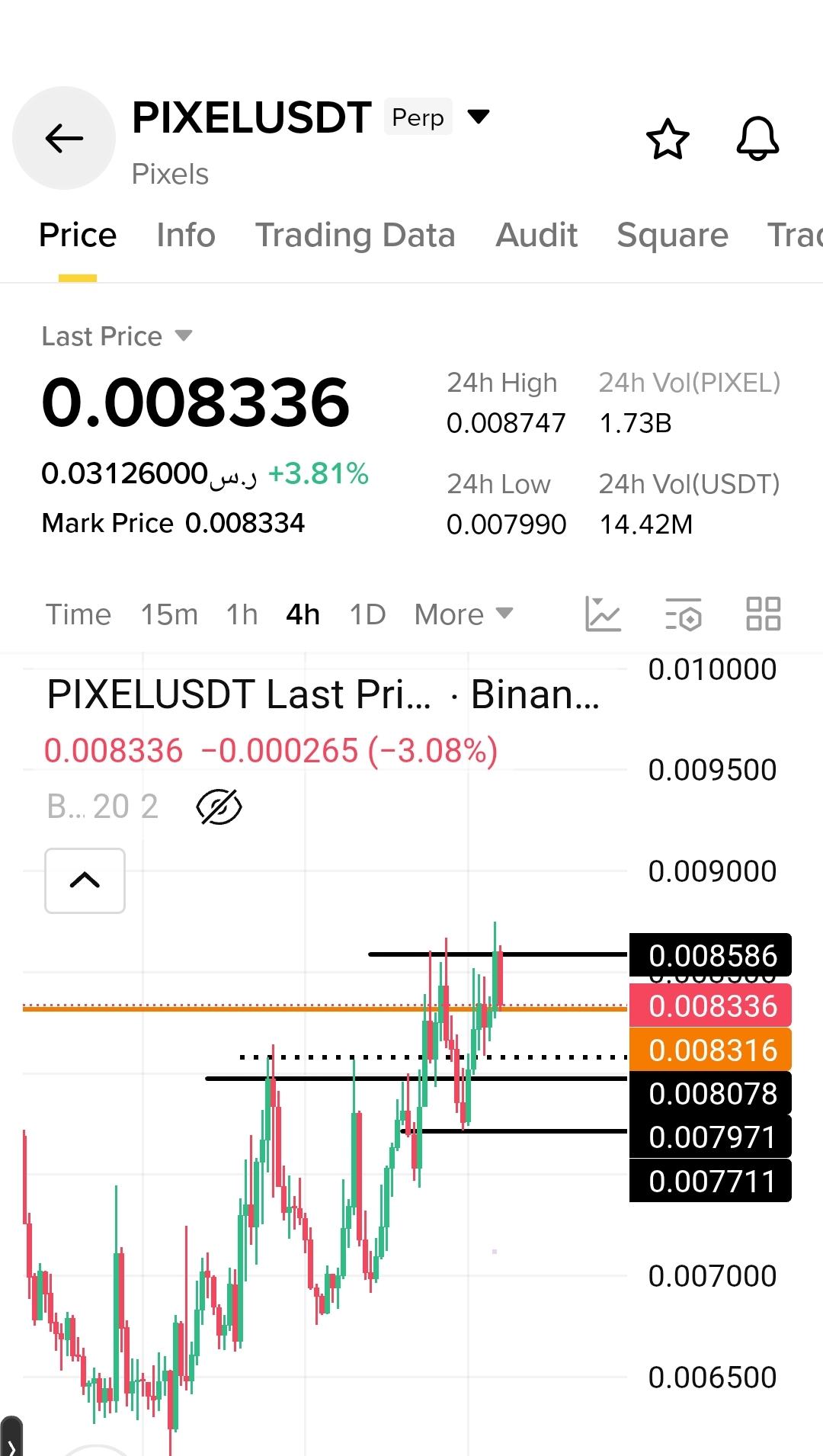Add PIXELUSDT to favorites with the star
823x1456 pixels.
668,139
